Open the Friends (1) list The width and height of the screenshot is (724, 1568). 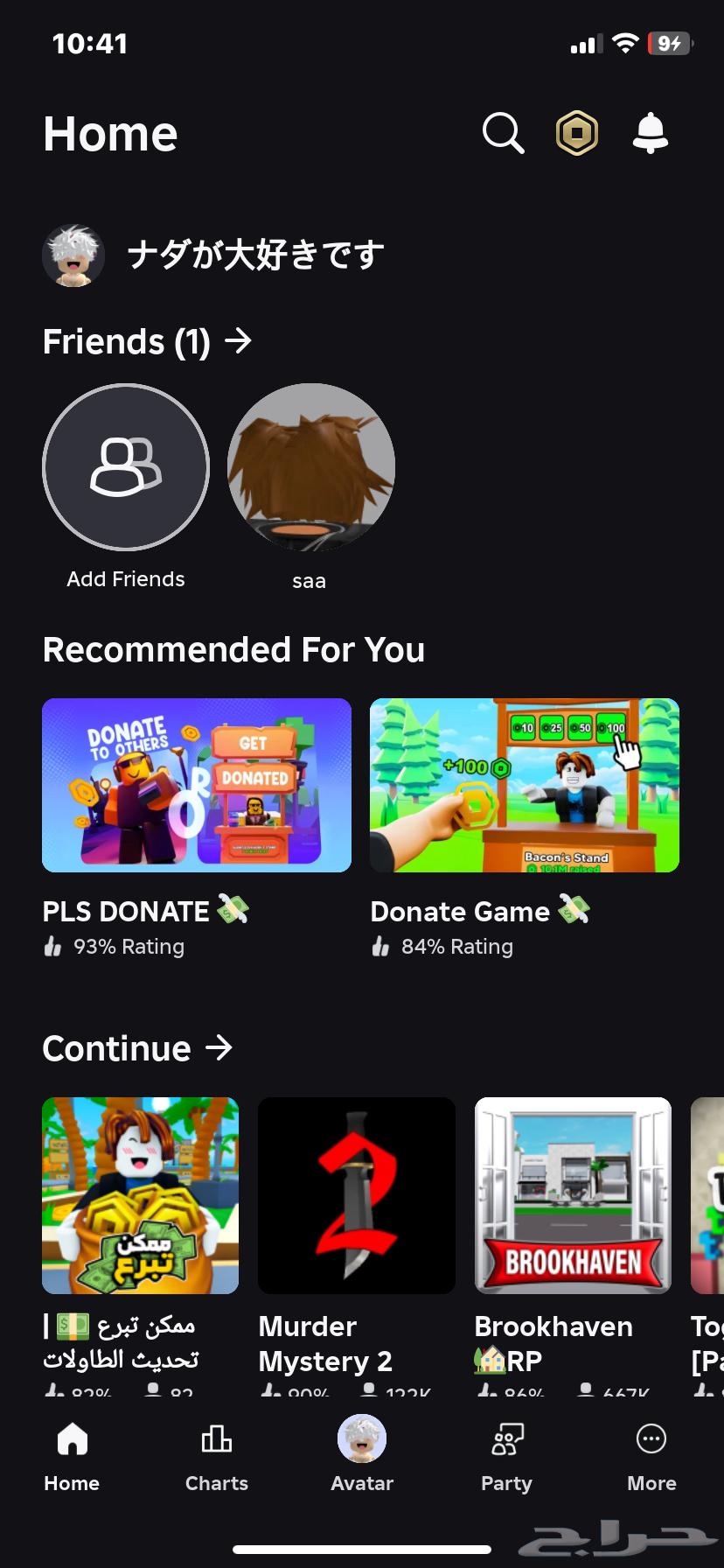[147, 341]
